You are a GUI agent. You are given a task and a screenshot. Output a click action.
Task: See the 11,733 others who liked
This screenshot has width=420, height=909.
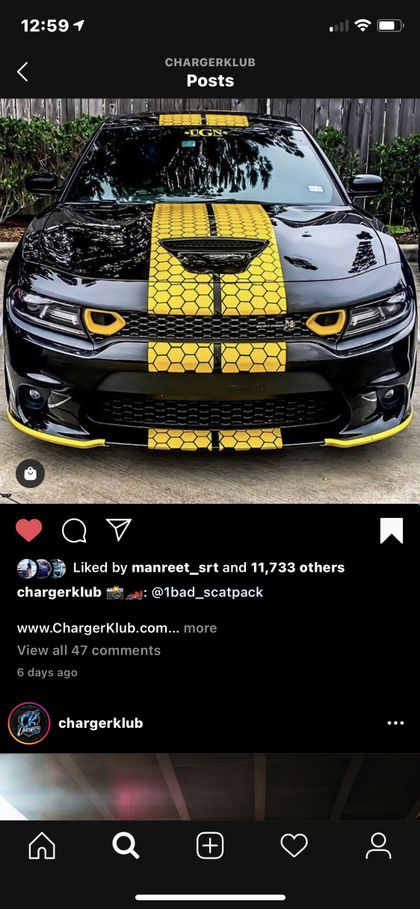point(298,568)
